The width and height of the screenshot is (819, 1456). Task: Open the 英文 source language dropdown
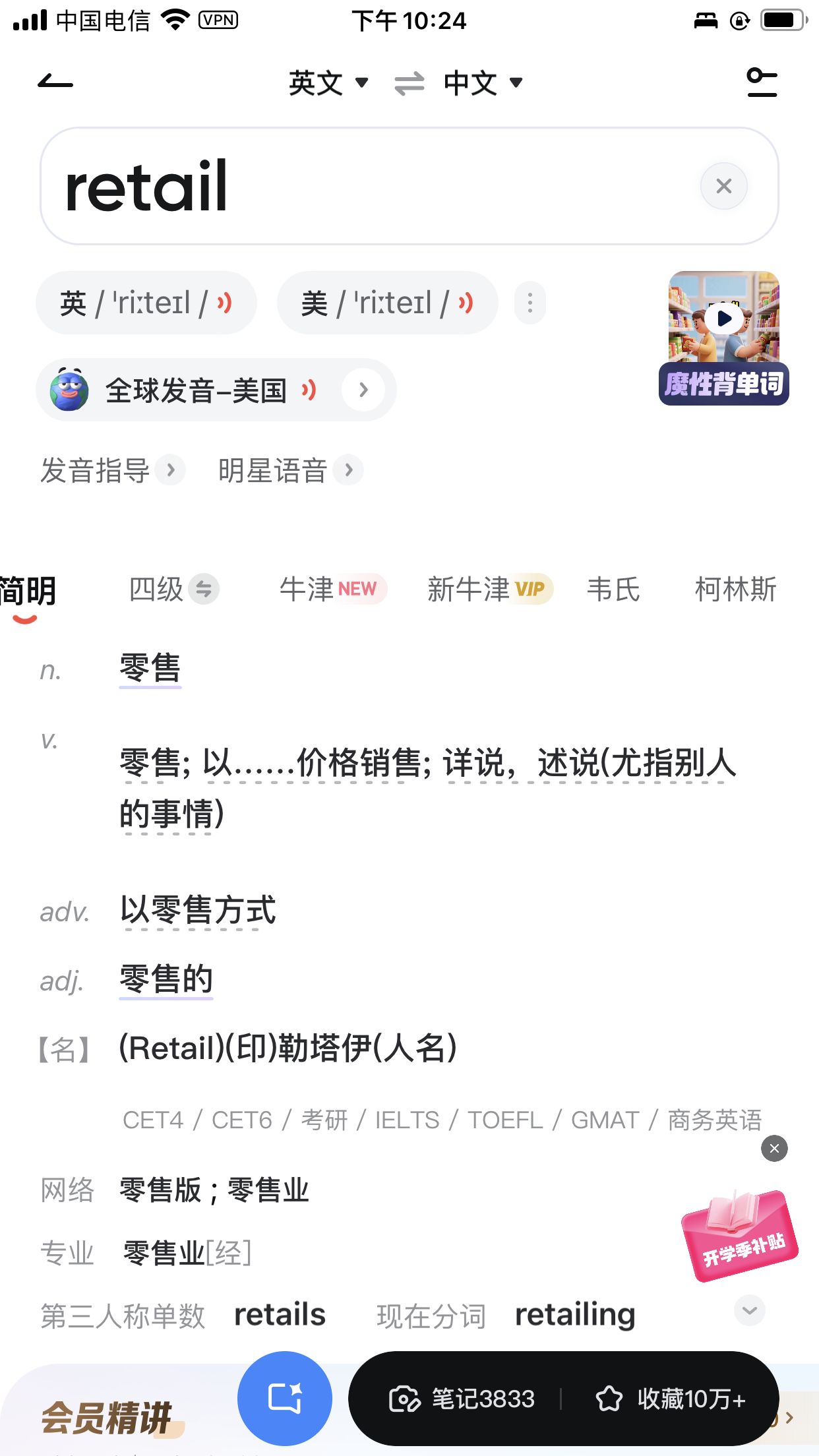[328, 83]
